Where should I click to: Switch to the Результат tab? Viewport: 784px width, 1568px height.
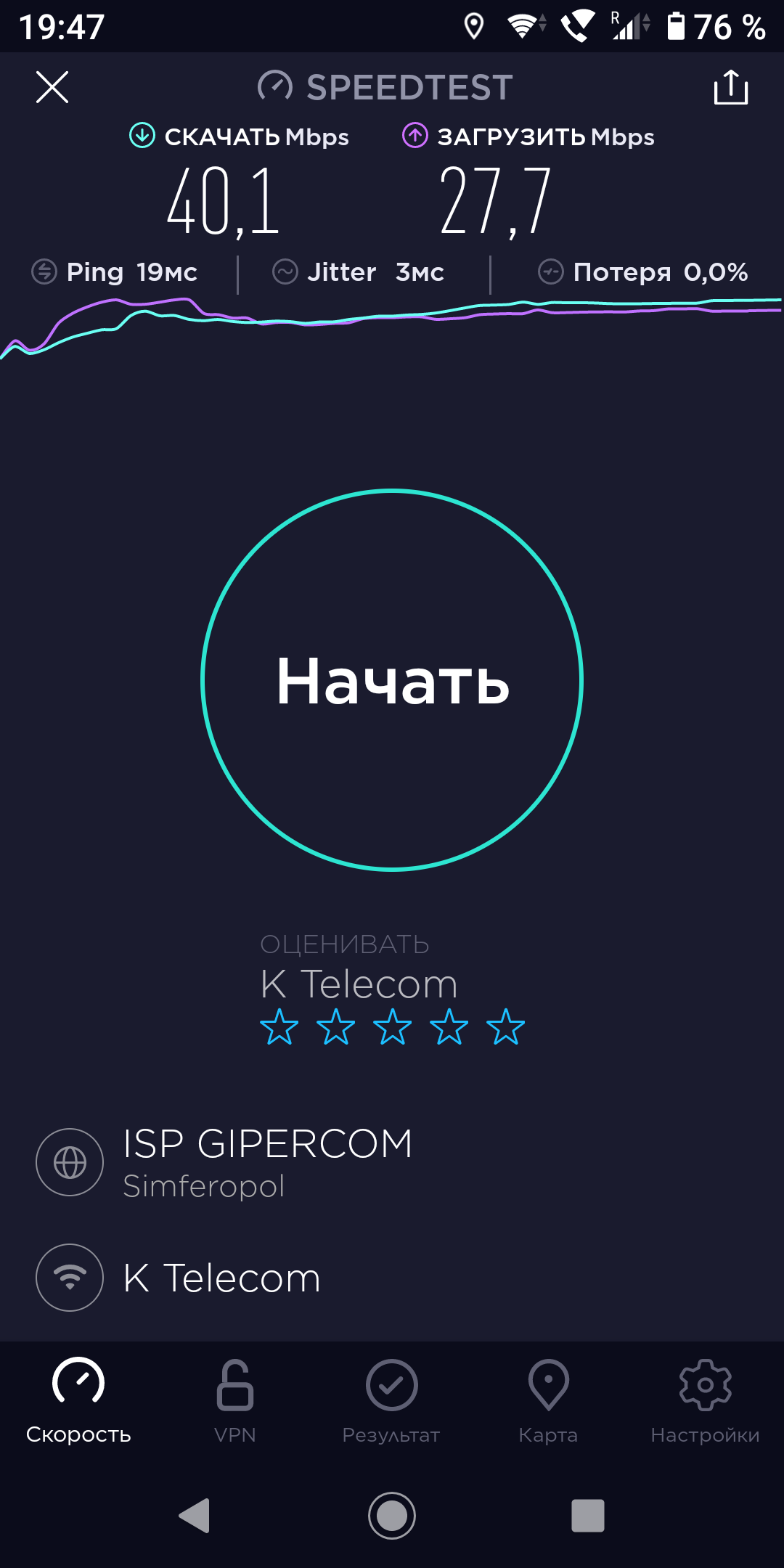pyautogui.click(x=392, y=1401)
